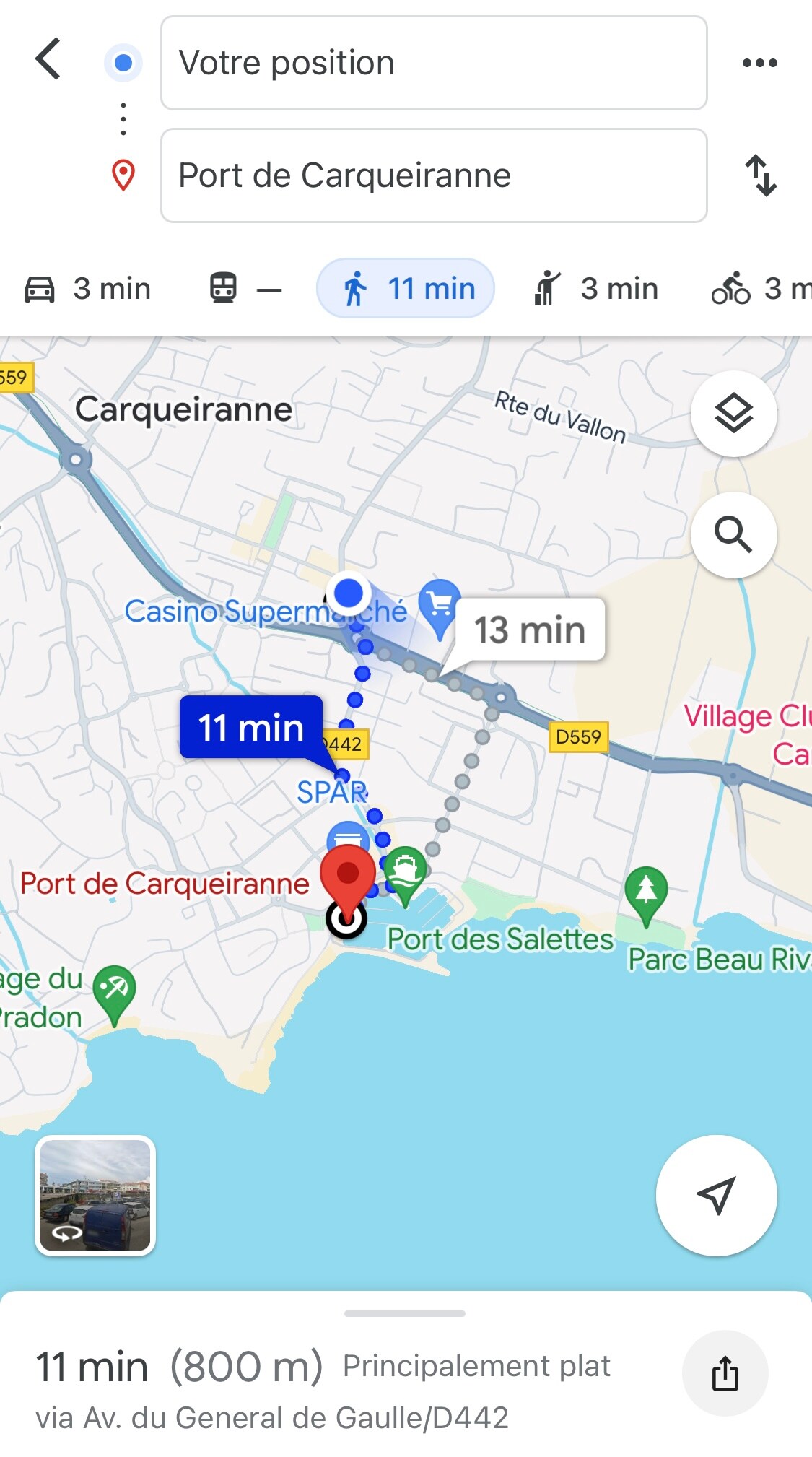Image resolution: width=812 pixels, height=1457 pixels.
Task: Open the three-dot options menu
Action: tap(759, 63)
